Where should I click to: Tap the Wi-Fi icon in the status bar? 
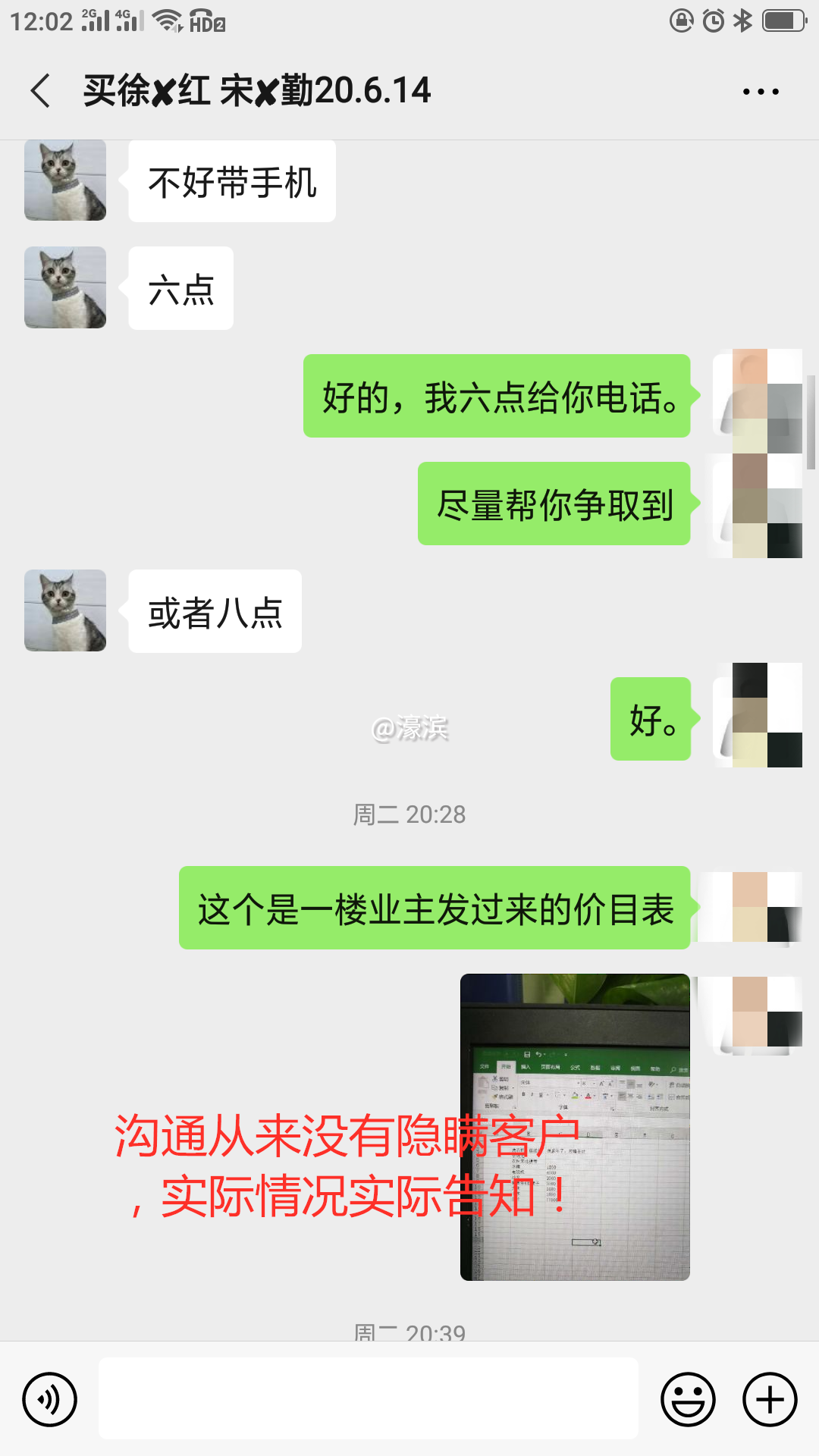point(168,19)
